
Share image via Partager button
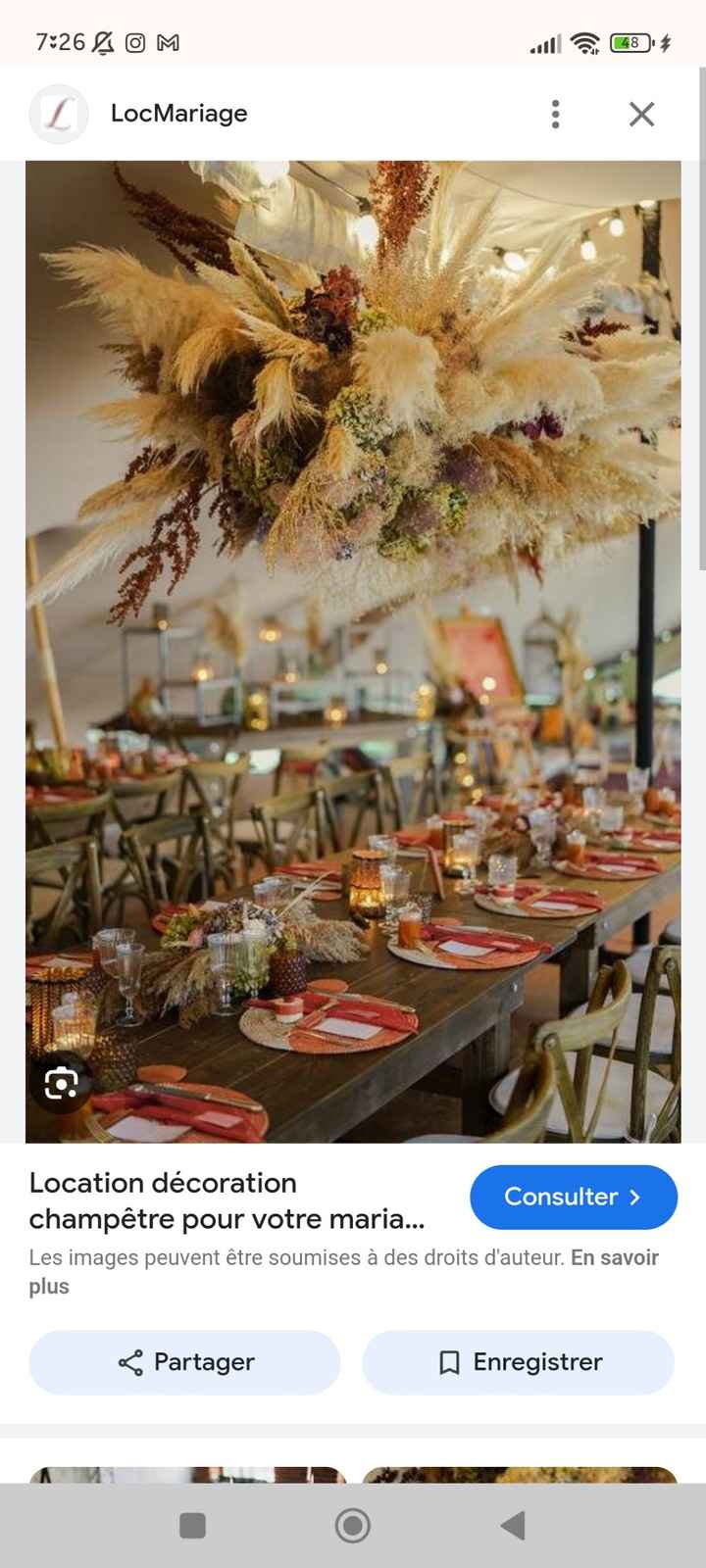(x=184, y=1362)
